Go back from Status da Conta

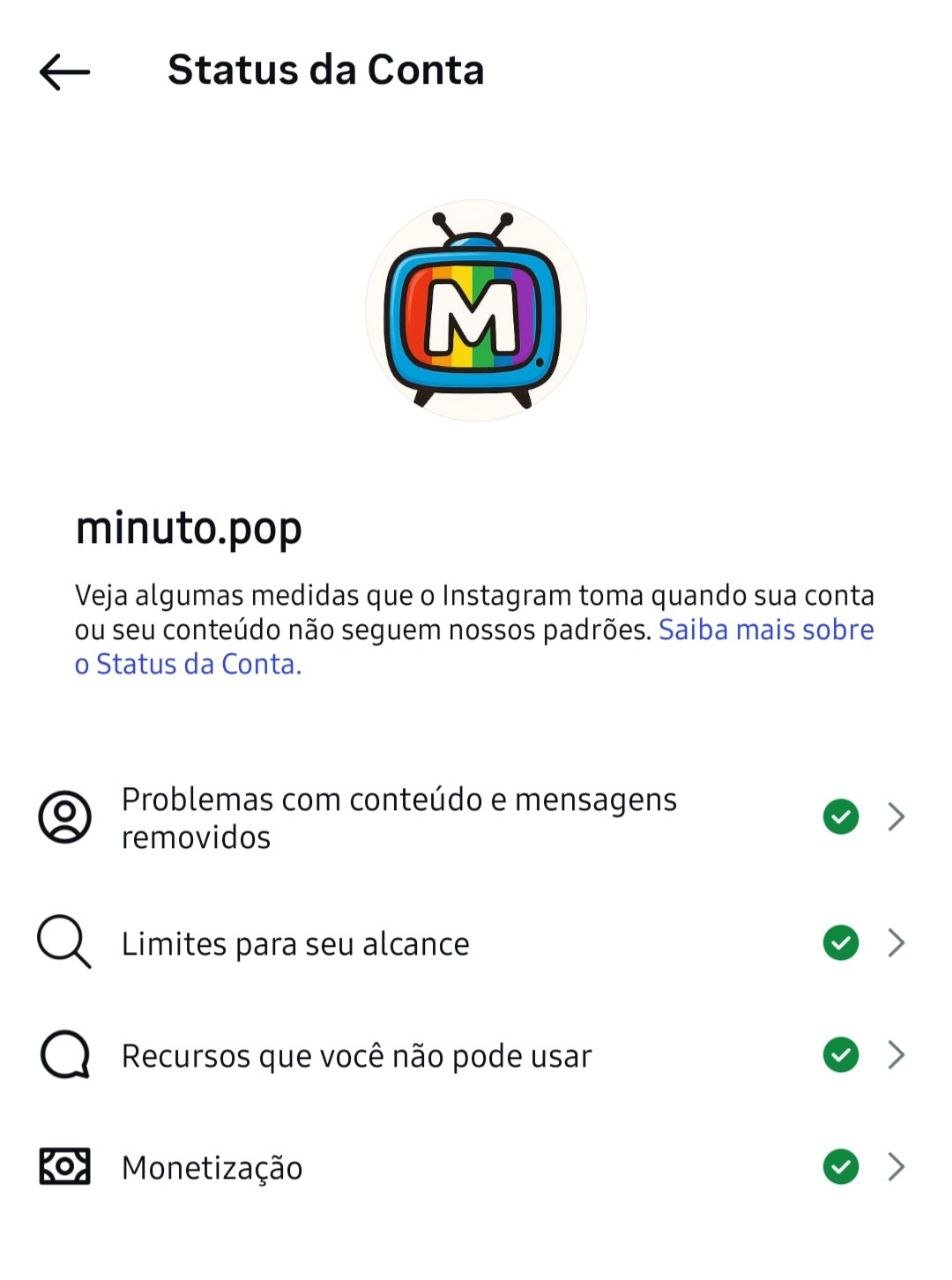(x=65, y=71)
